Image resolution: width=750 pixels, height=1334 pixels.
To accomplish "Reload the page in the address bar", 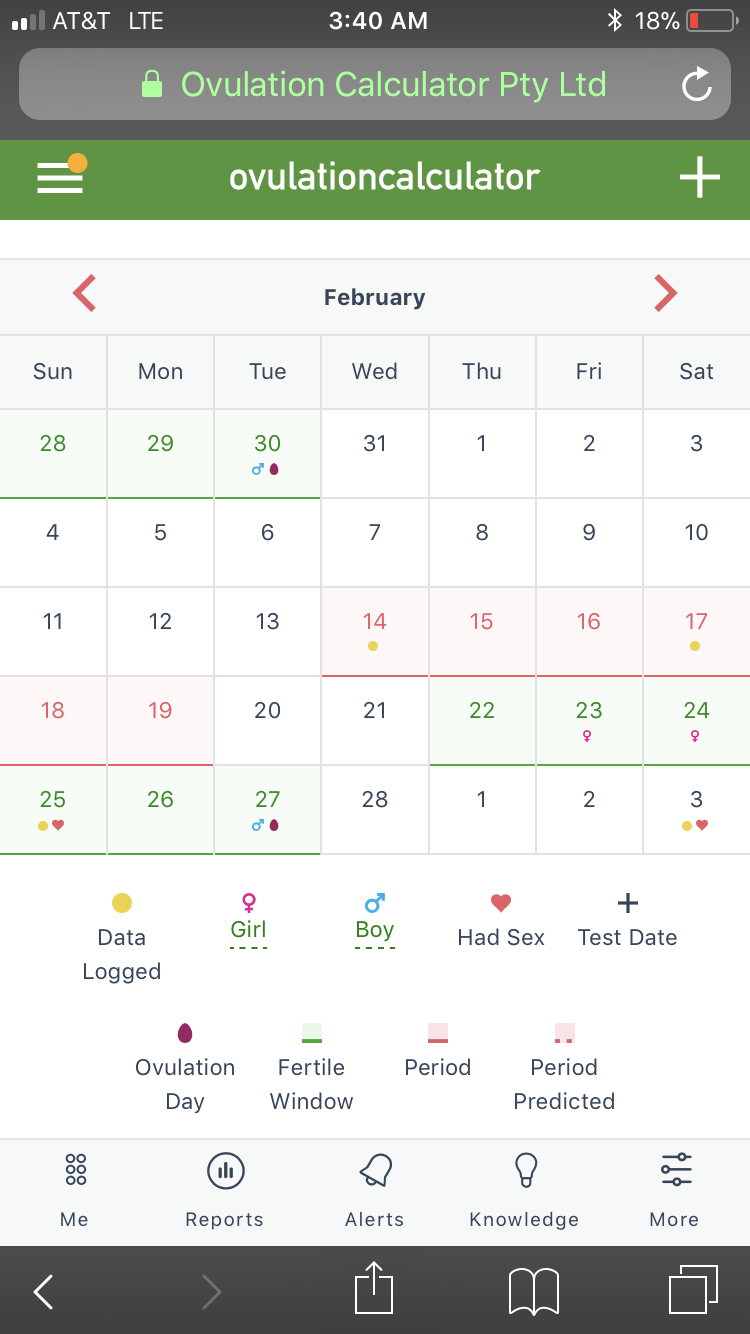I will point(696,85).
